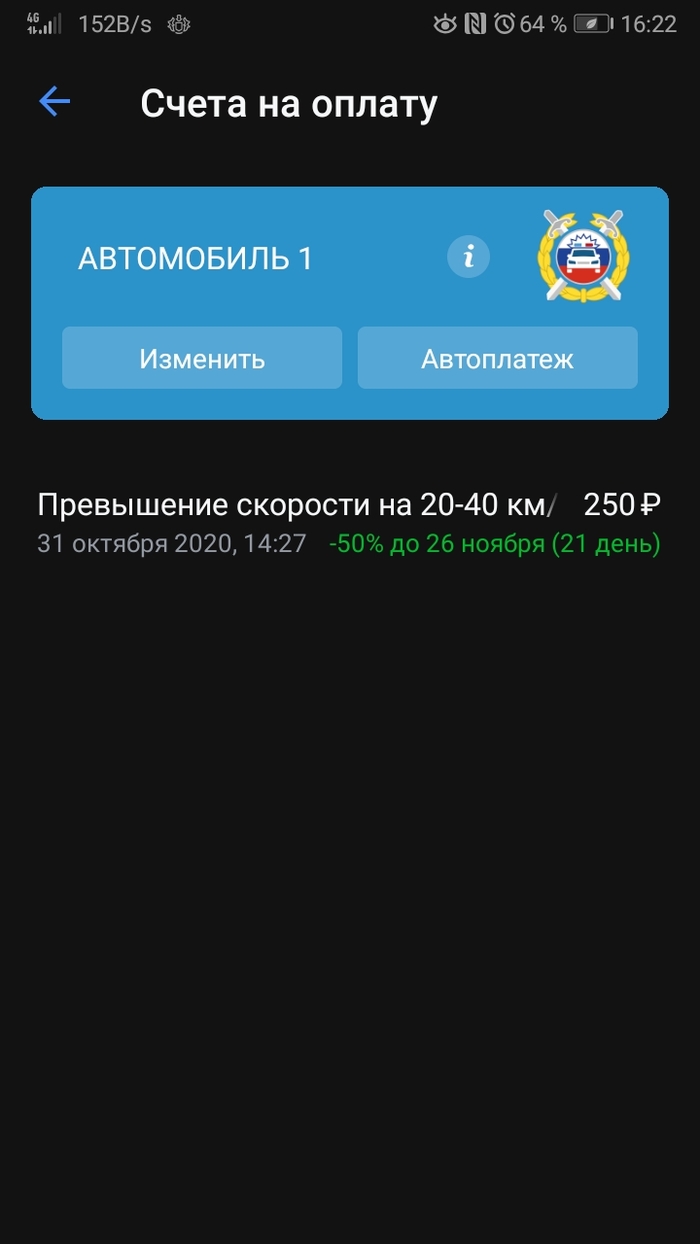Image resolution: width=700 pixels, height=1244 pixels.
Task: Tap the Изменить button
Action: (x=202, y=358)
